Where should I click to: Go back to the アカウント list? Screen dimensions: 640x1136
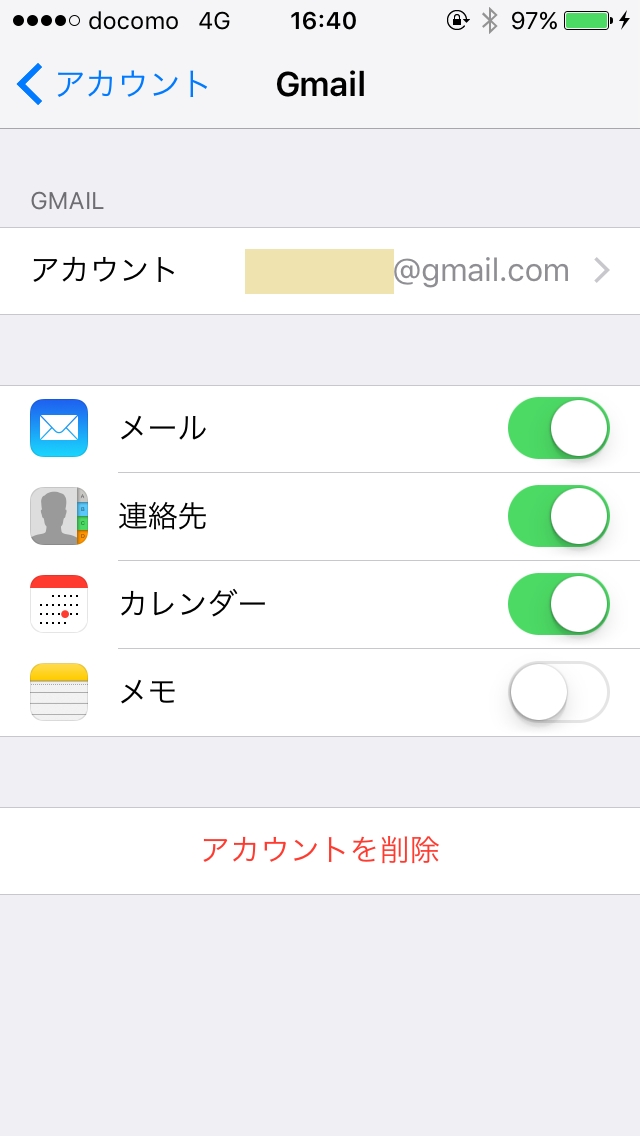click(x=112, y=85)
